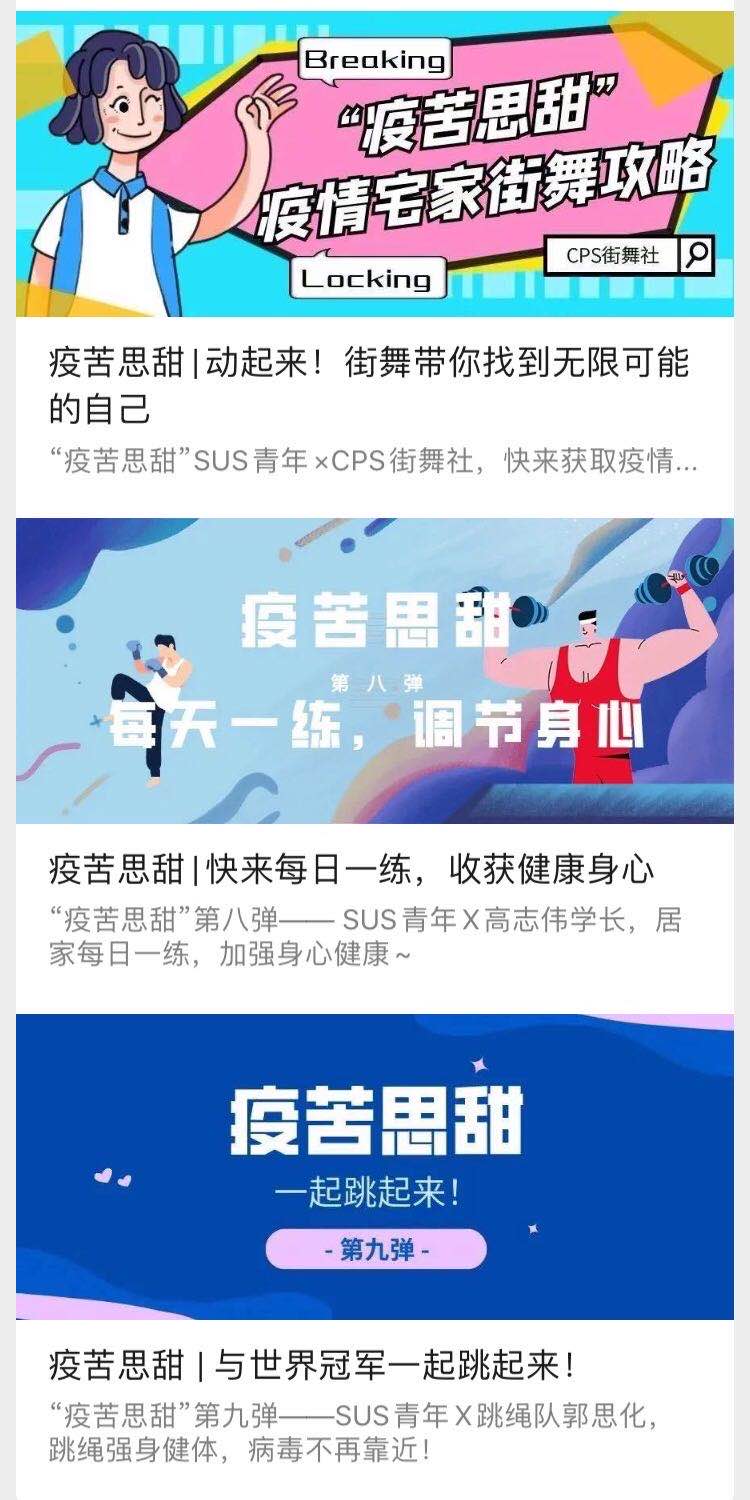The width and height of the screenshot is (750, 1500).
Task: Open the 每日一练 article with 高志伟学长
Action: pos(351,869)
